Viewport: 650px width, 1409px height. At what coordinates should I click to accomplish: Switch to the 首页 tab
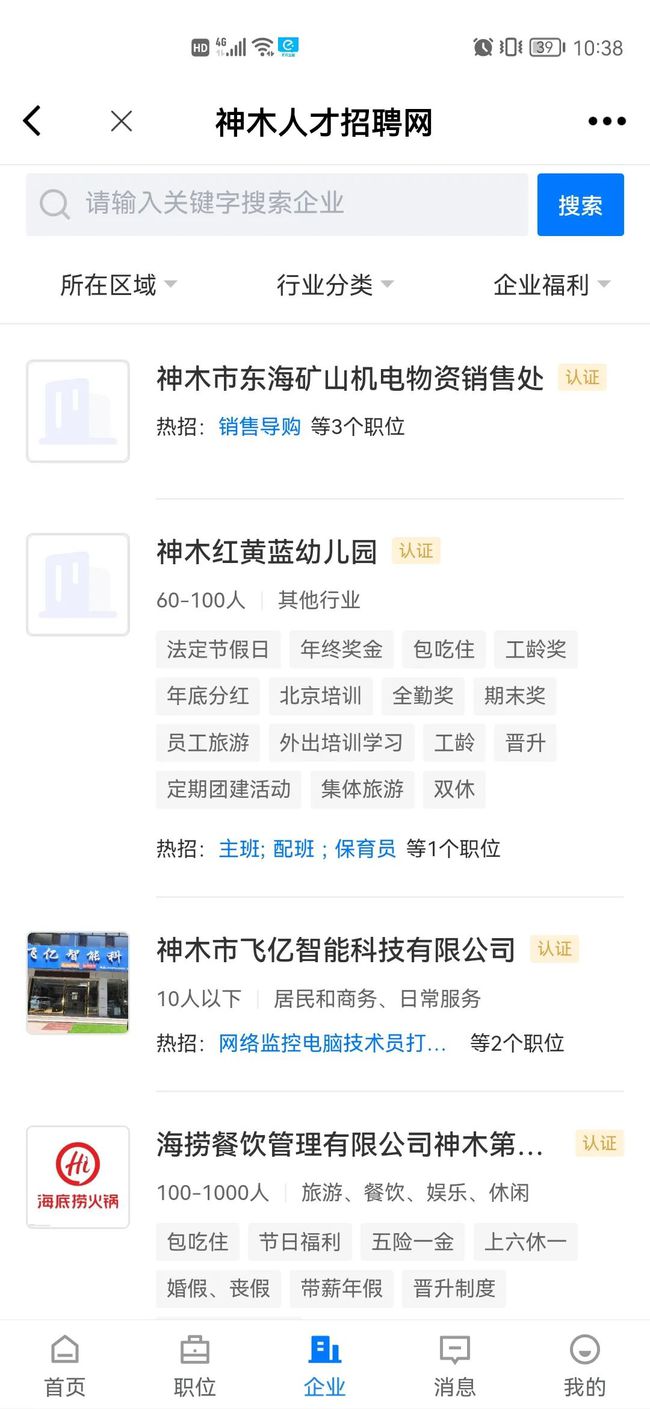(65, 1366)
